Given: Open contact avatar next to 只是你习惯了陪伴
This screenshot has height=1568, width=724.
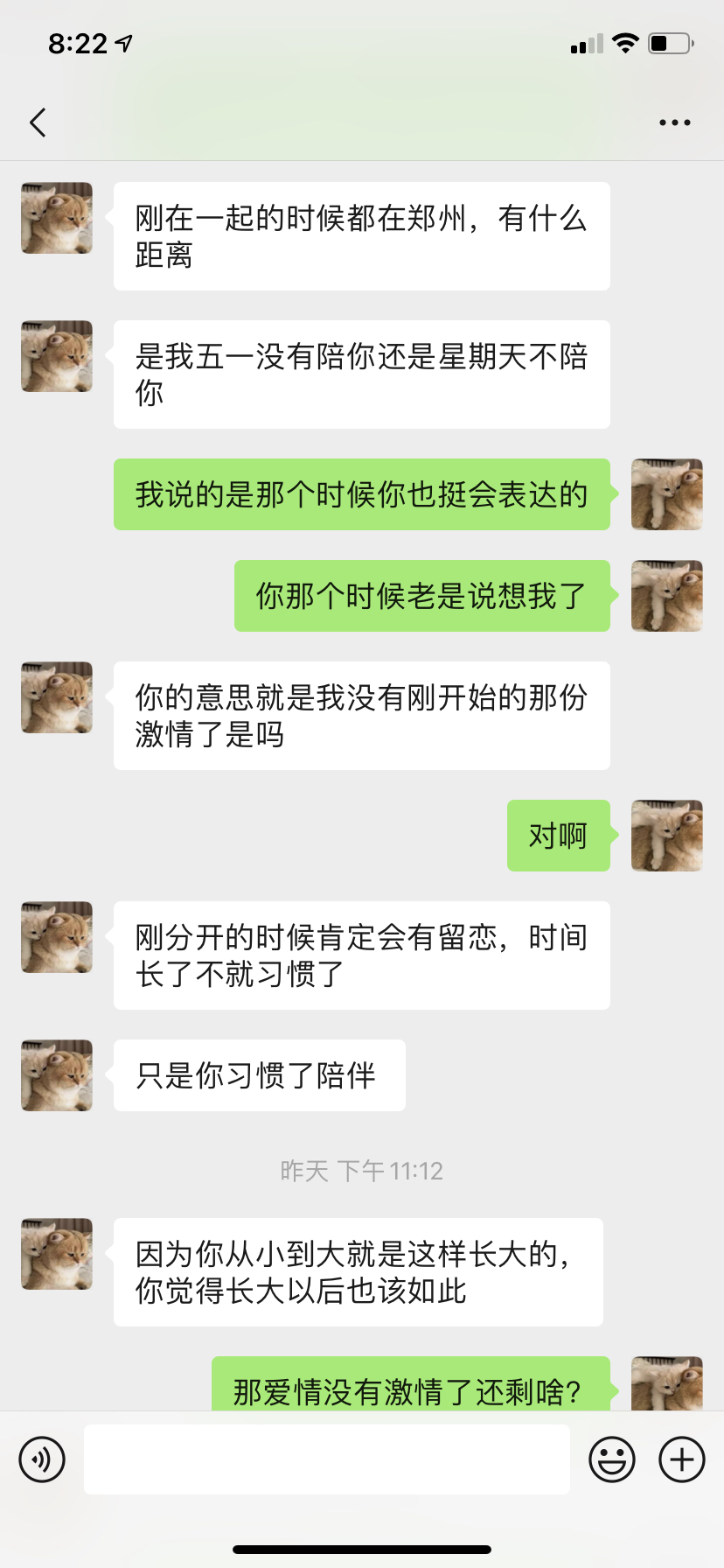Looking at the screenshot, I should coord(57,1075).
